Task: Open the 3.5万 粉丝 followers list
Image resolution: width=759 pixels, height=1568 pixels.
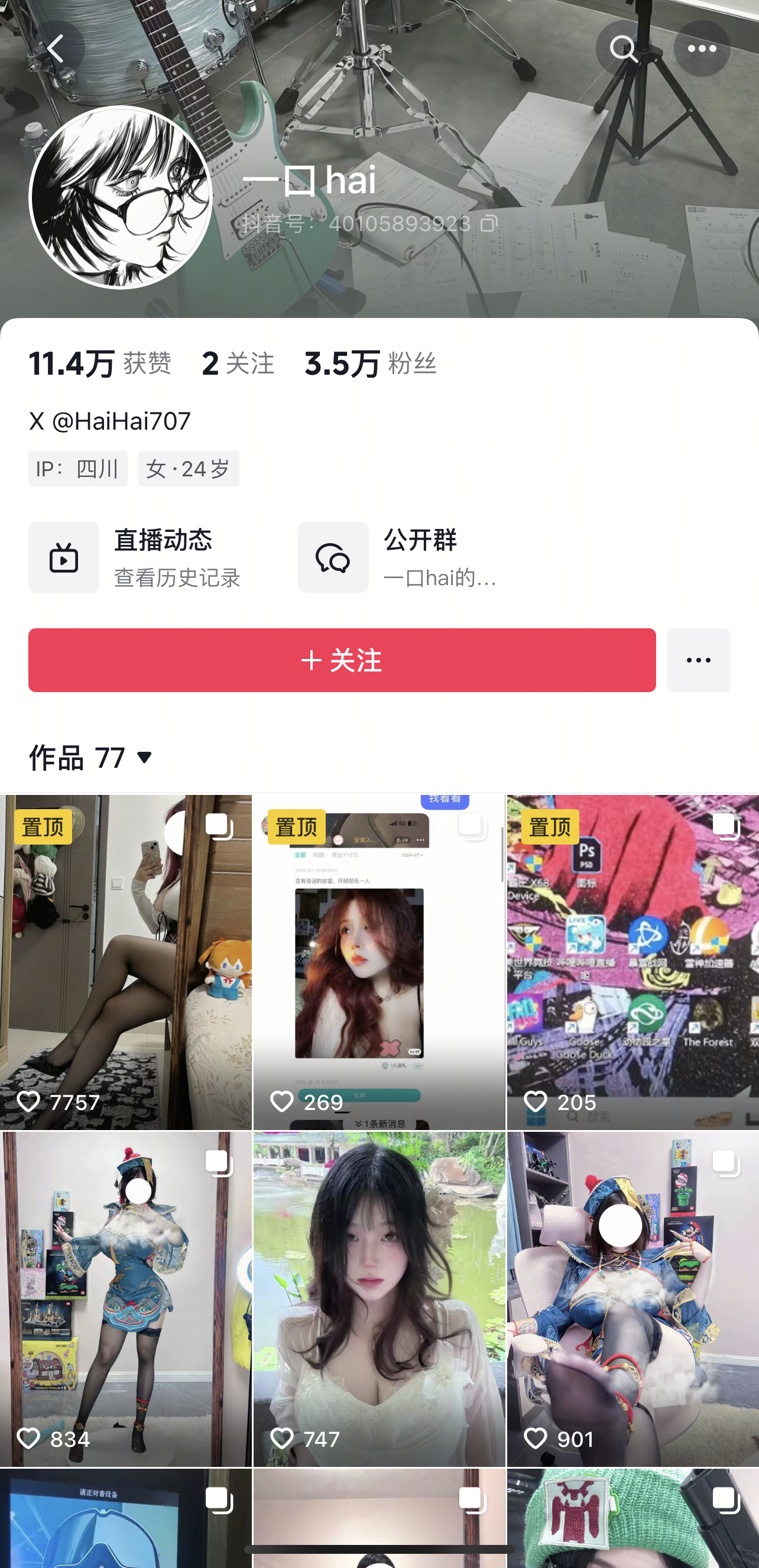Action: click(370, 363)
